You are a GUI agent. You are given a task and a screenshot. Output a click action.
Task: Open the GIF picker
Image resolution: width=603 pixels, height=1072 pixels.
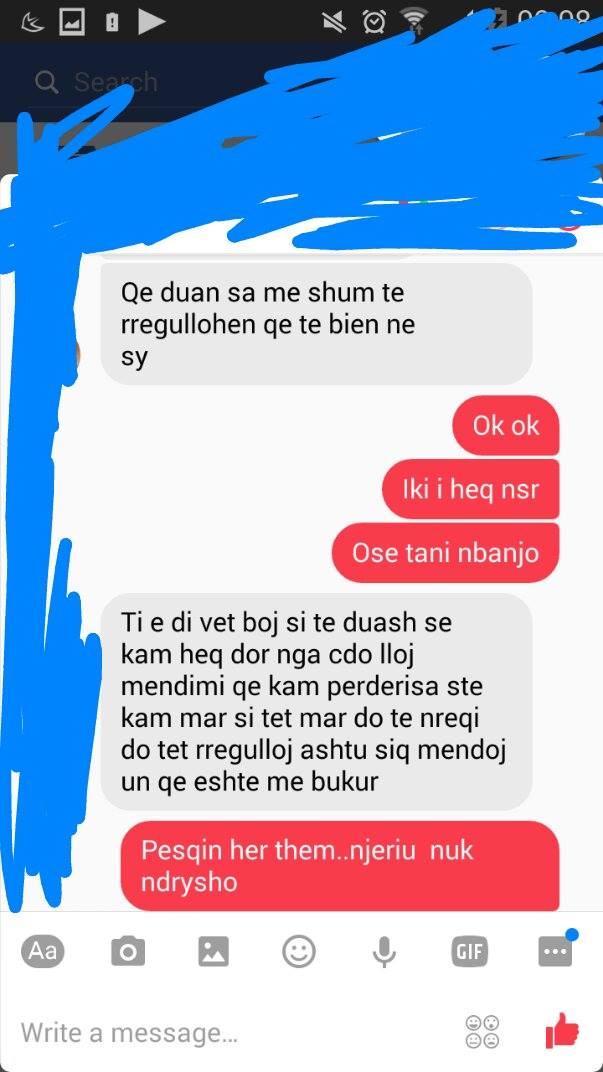470,952
